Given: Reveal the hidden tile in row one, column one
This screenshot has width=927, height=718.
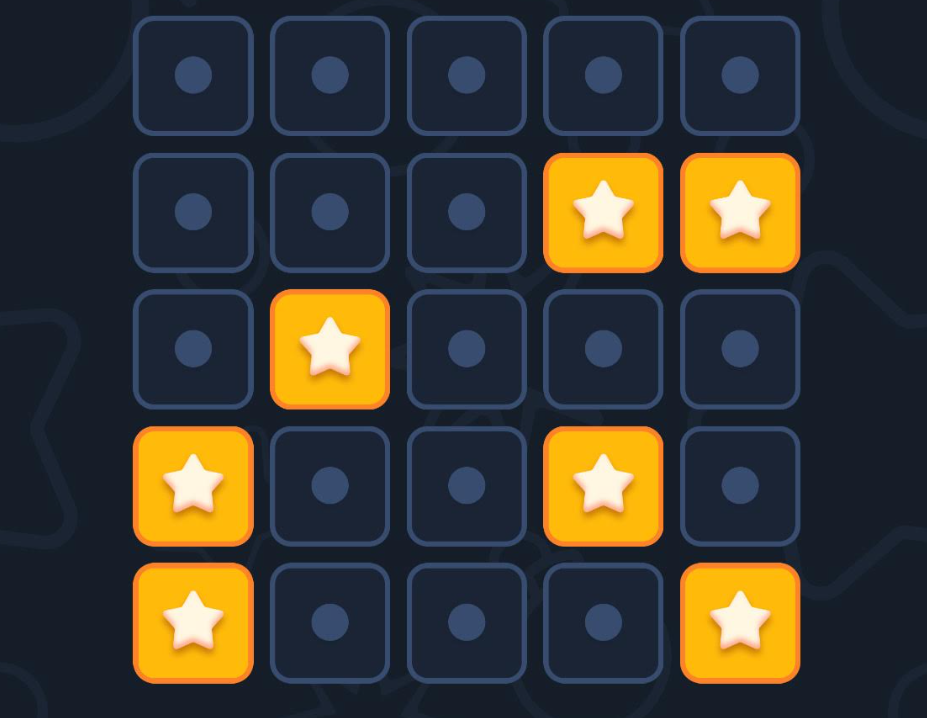Looking at the screenshot, I should tap(193, 75).
